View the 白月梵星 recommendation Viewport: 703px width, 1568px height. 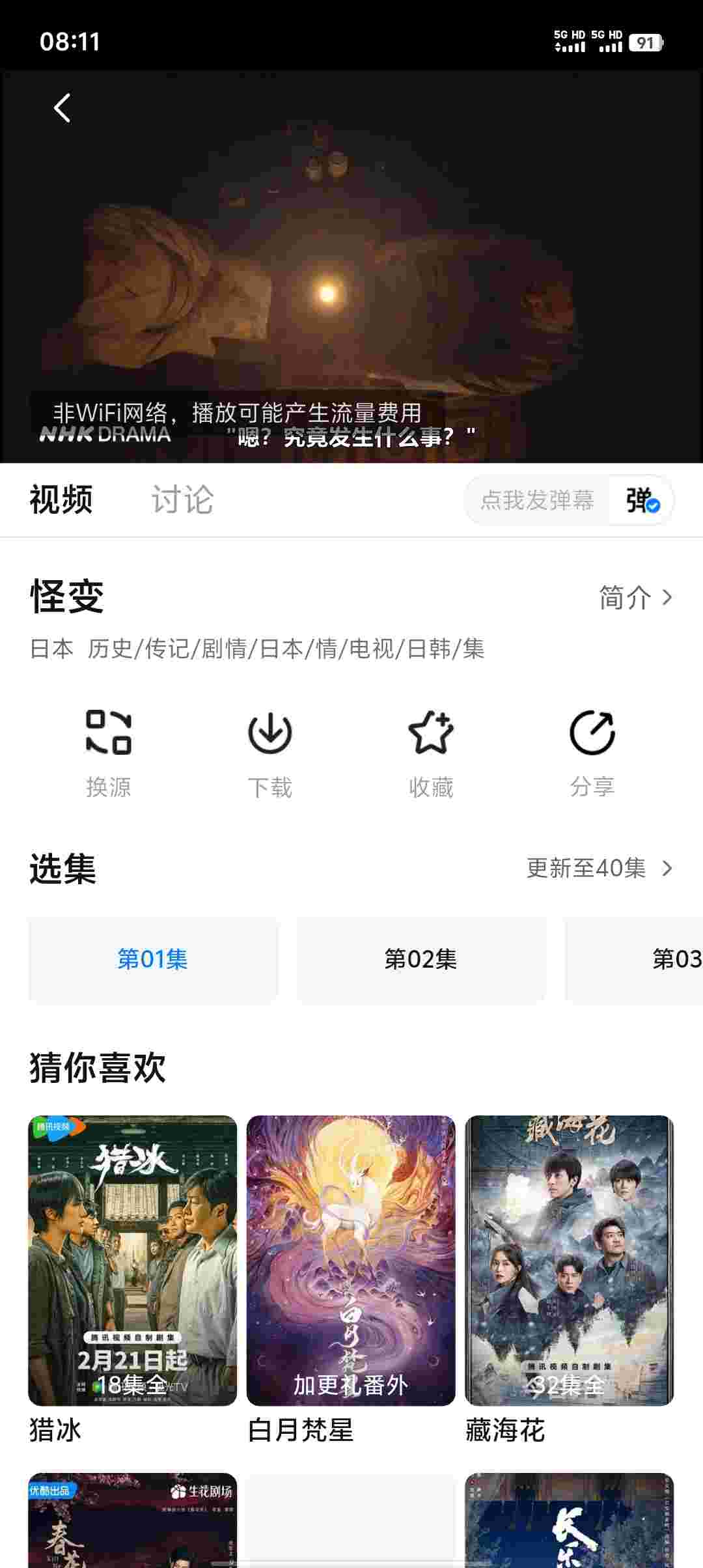[x=351, y=1261]
